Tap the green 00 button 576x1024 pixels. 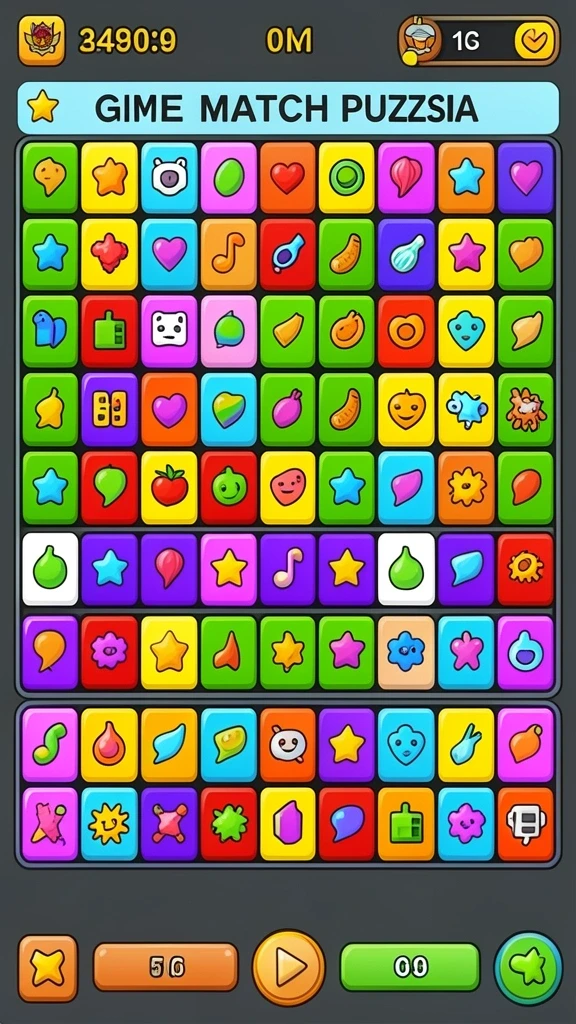410,967
